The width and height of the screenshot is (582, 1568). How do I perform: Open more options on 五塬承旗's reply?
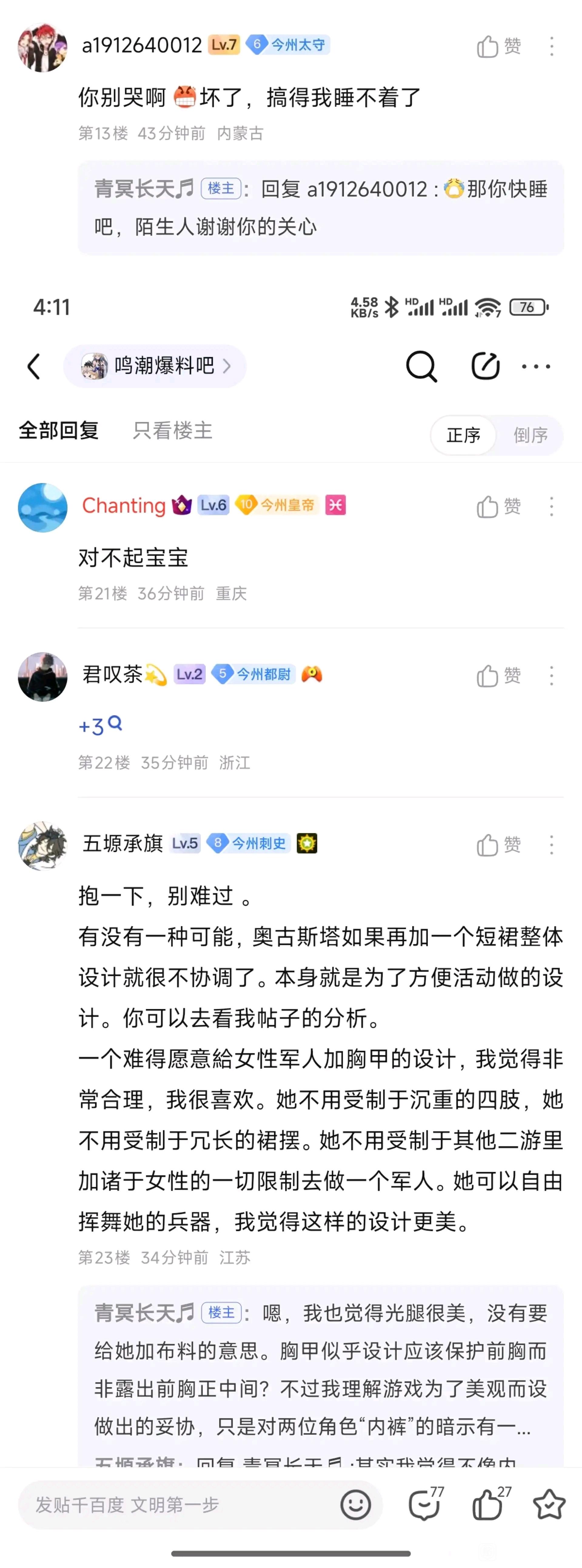pos(552,845)
